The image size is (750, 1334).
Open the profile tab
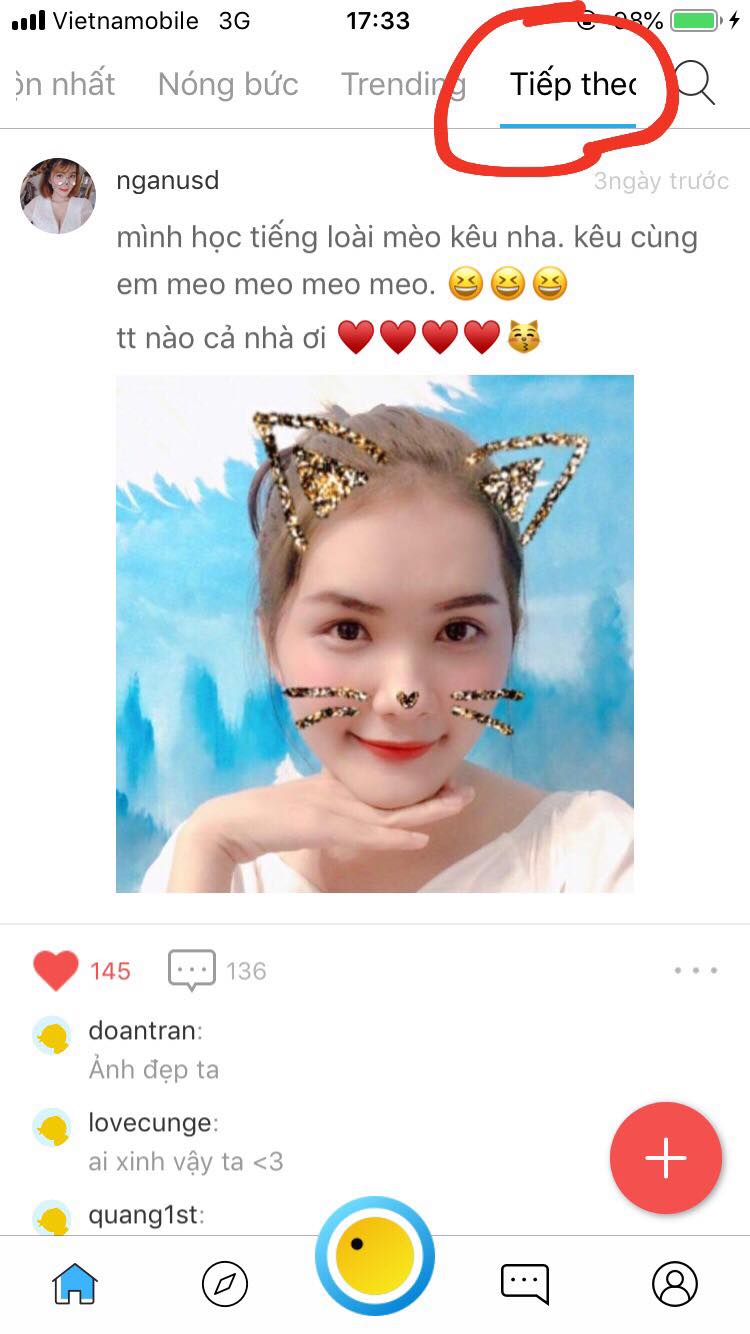tap(675, 1282)
